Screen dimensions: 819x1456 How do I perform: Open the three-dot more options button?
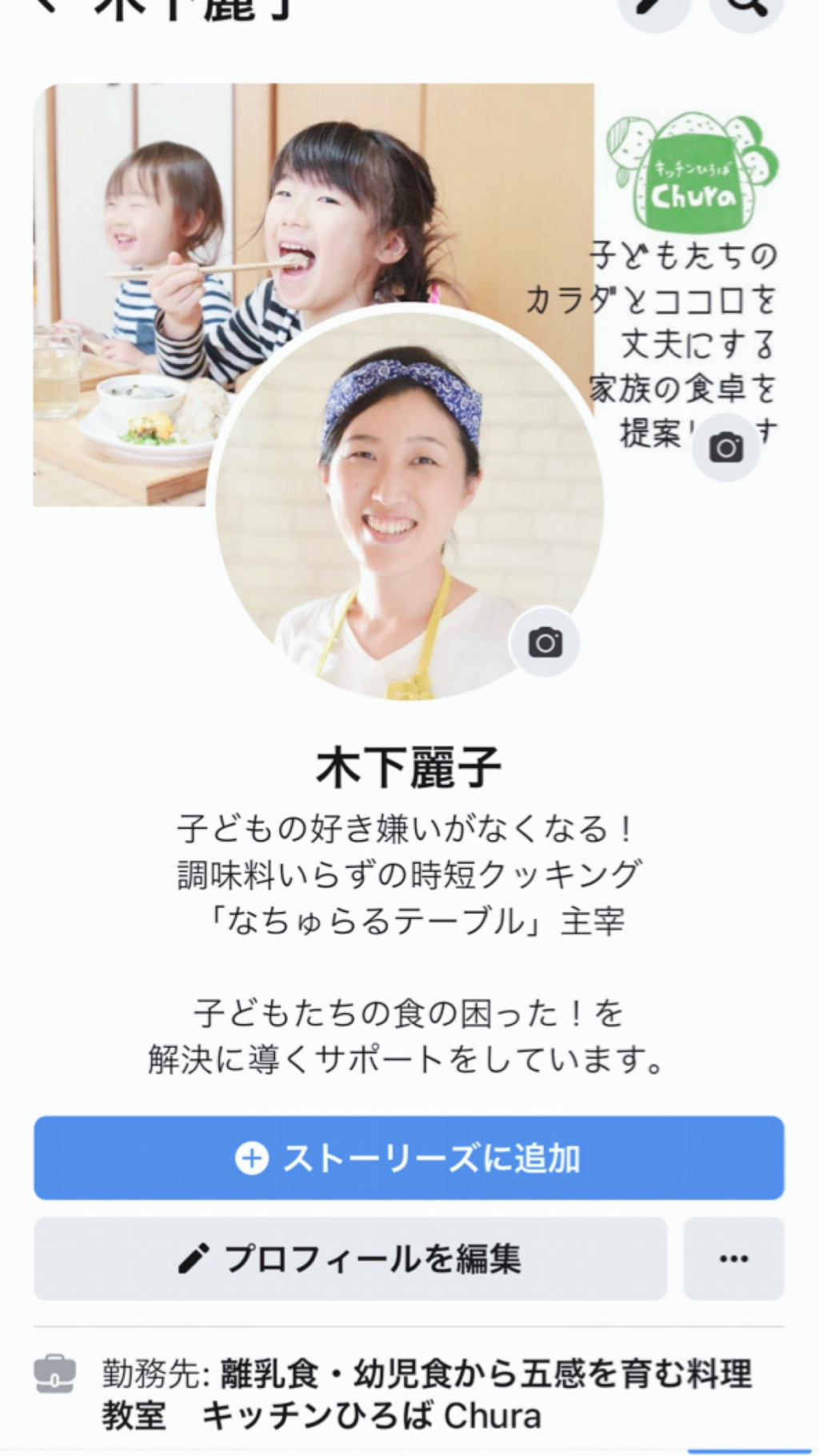733,1258
